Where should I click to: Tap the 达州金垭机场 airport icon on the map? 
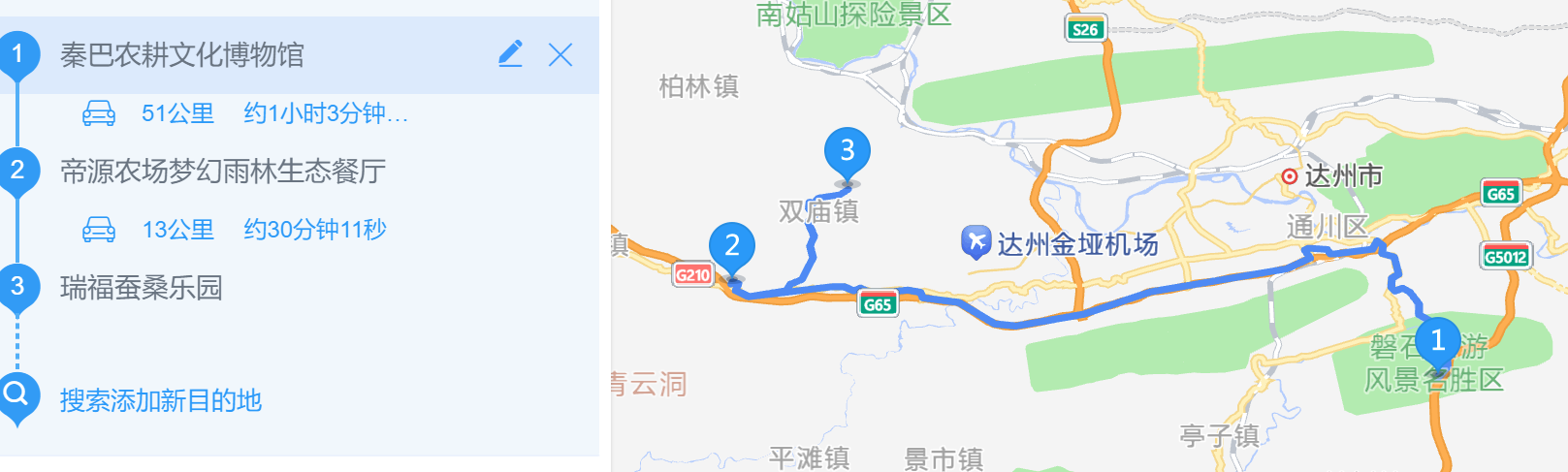coord(976,242)
